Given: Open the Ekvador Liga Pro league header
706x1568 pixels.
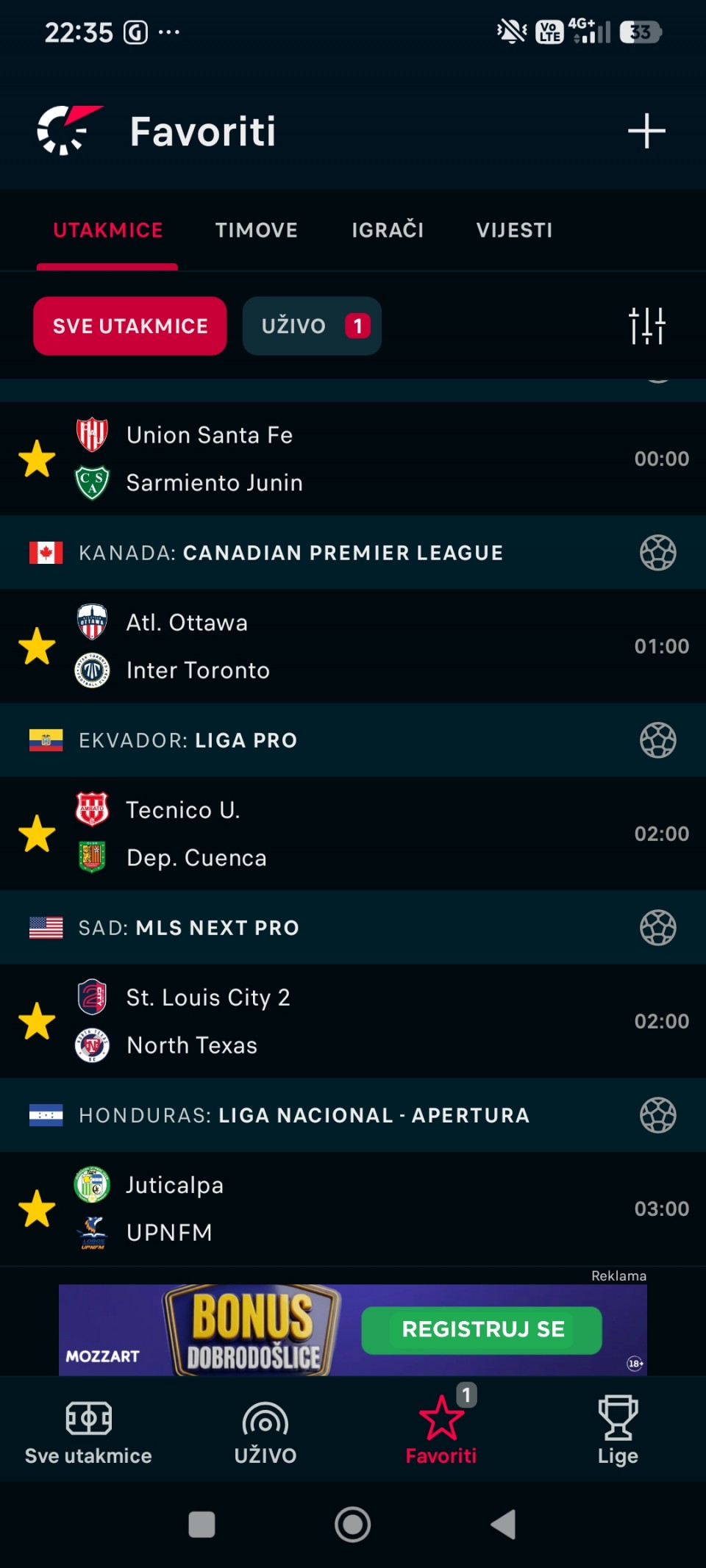Looking at the screenshot, I should [353, 740].
